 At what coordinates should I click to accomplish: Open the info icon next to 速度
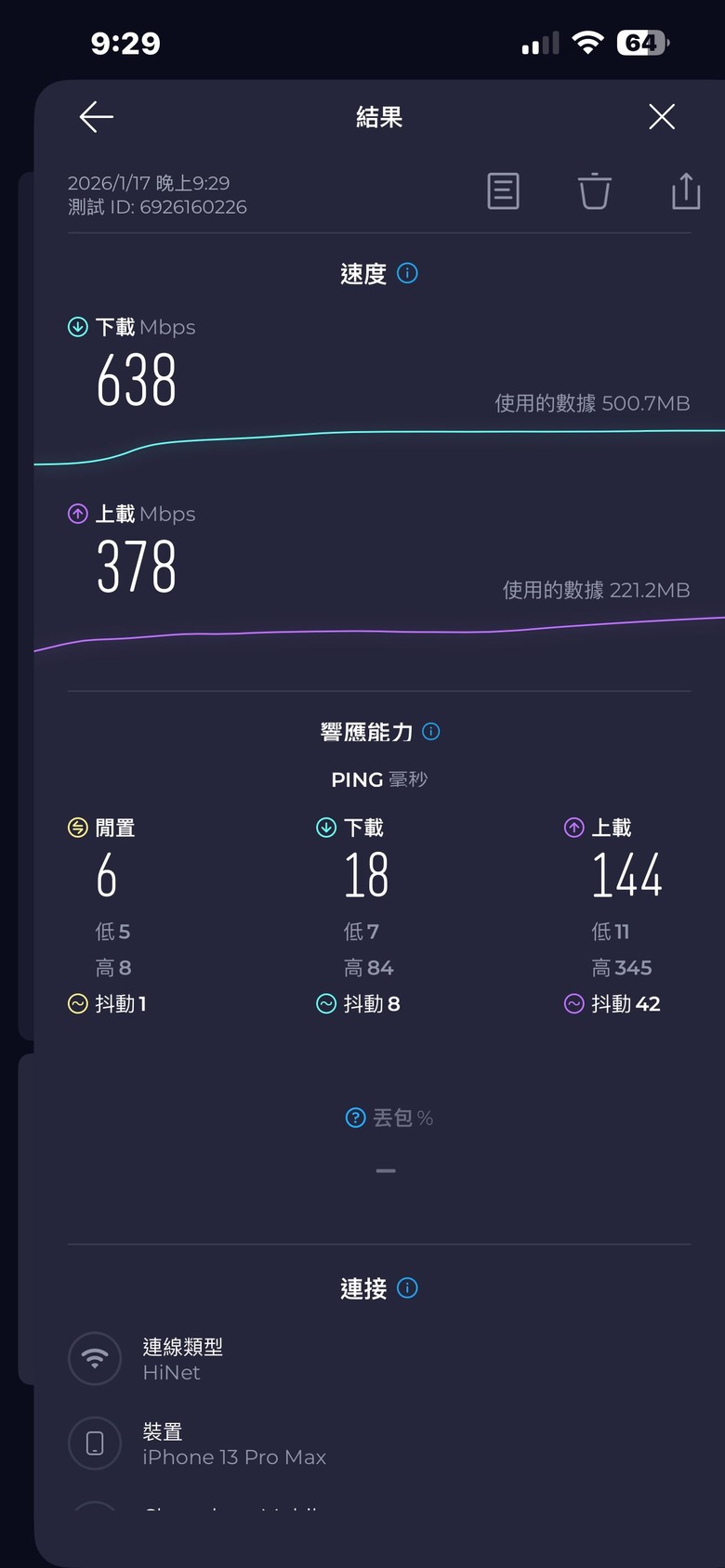coord(407,273)
